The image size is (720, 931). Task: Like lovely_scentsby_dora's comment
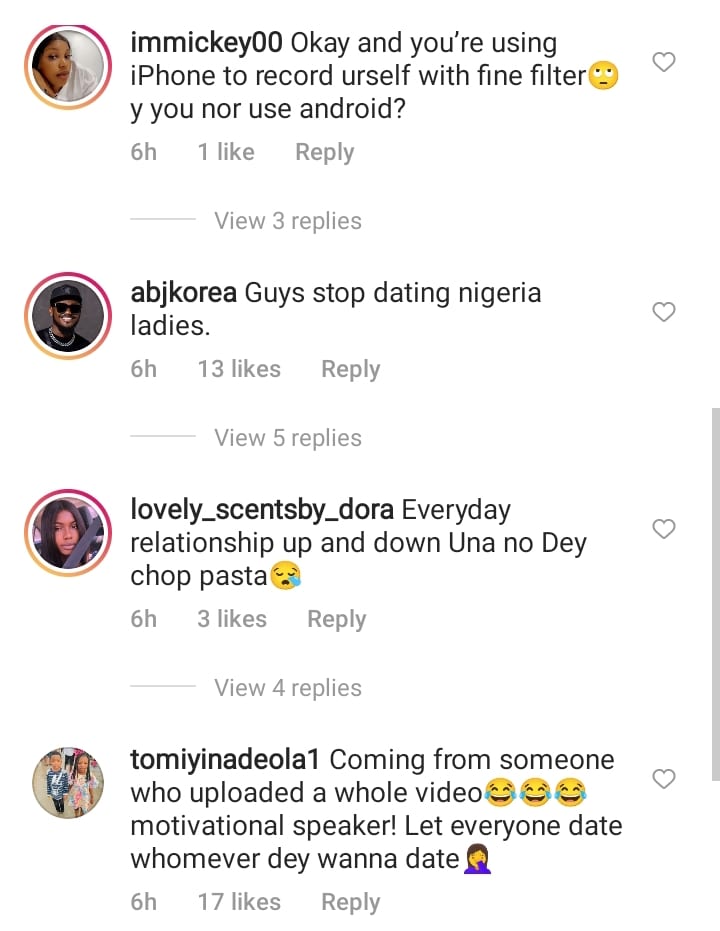coord(664,529)
